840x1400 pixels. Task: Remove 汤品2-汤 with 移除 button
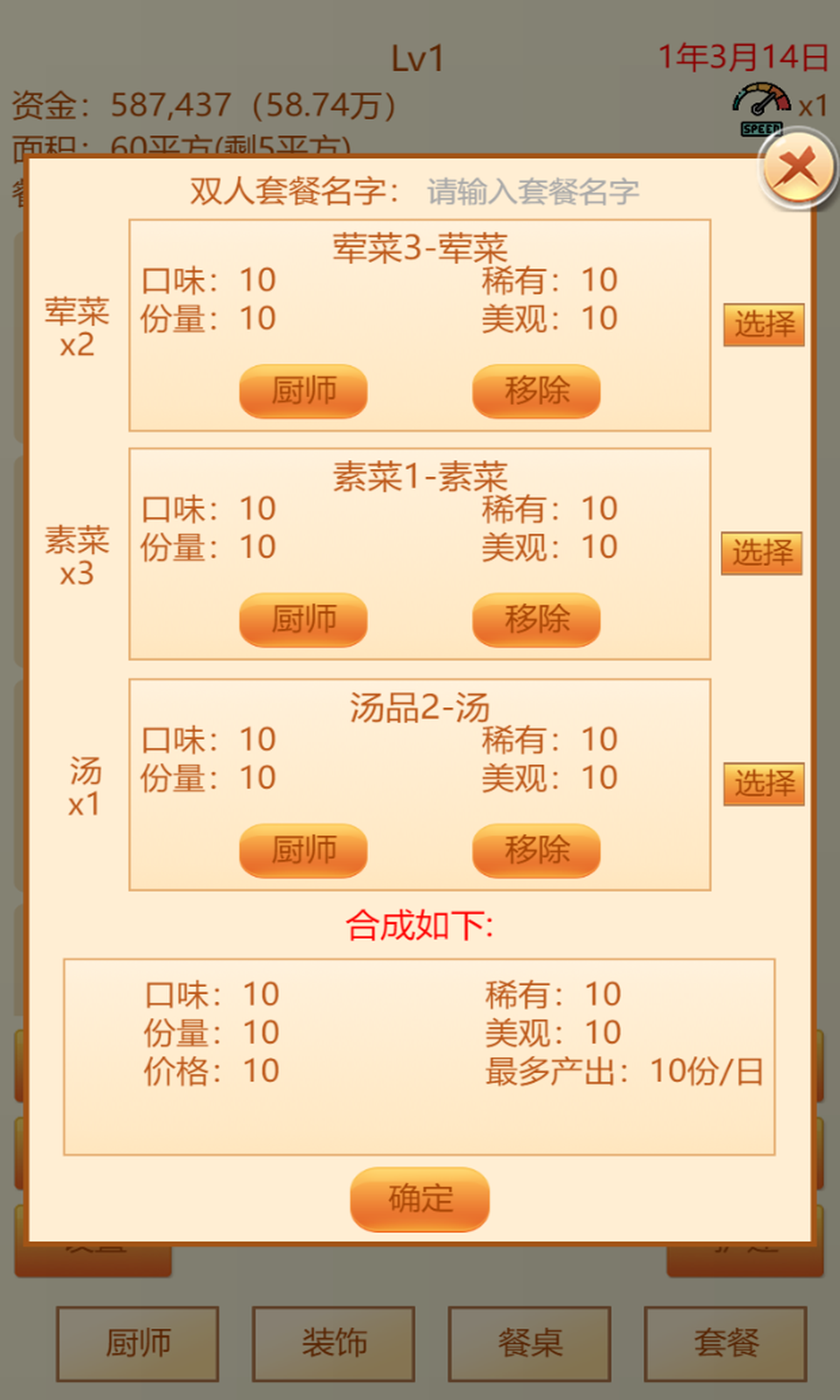click(536, 850)
